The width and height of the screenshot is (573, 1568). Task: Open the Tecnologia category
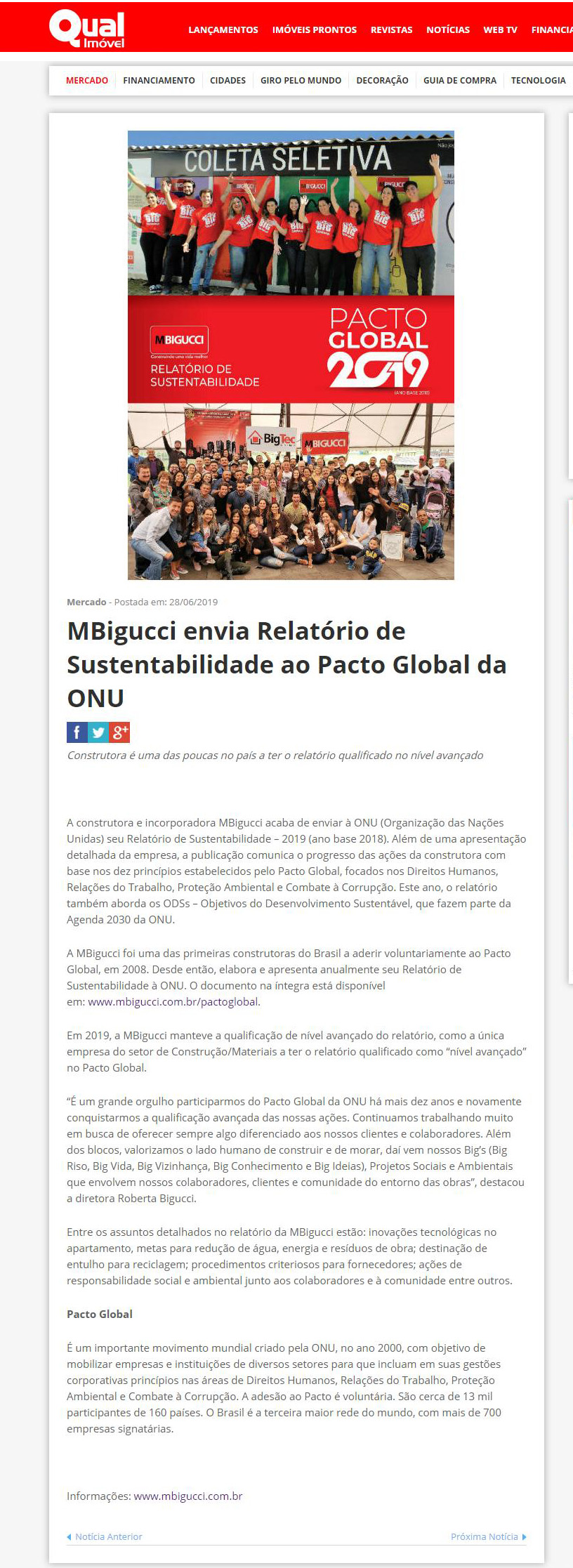(x=538, y=81)
